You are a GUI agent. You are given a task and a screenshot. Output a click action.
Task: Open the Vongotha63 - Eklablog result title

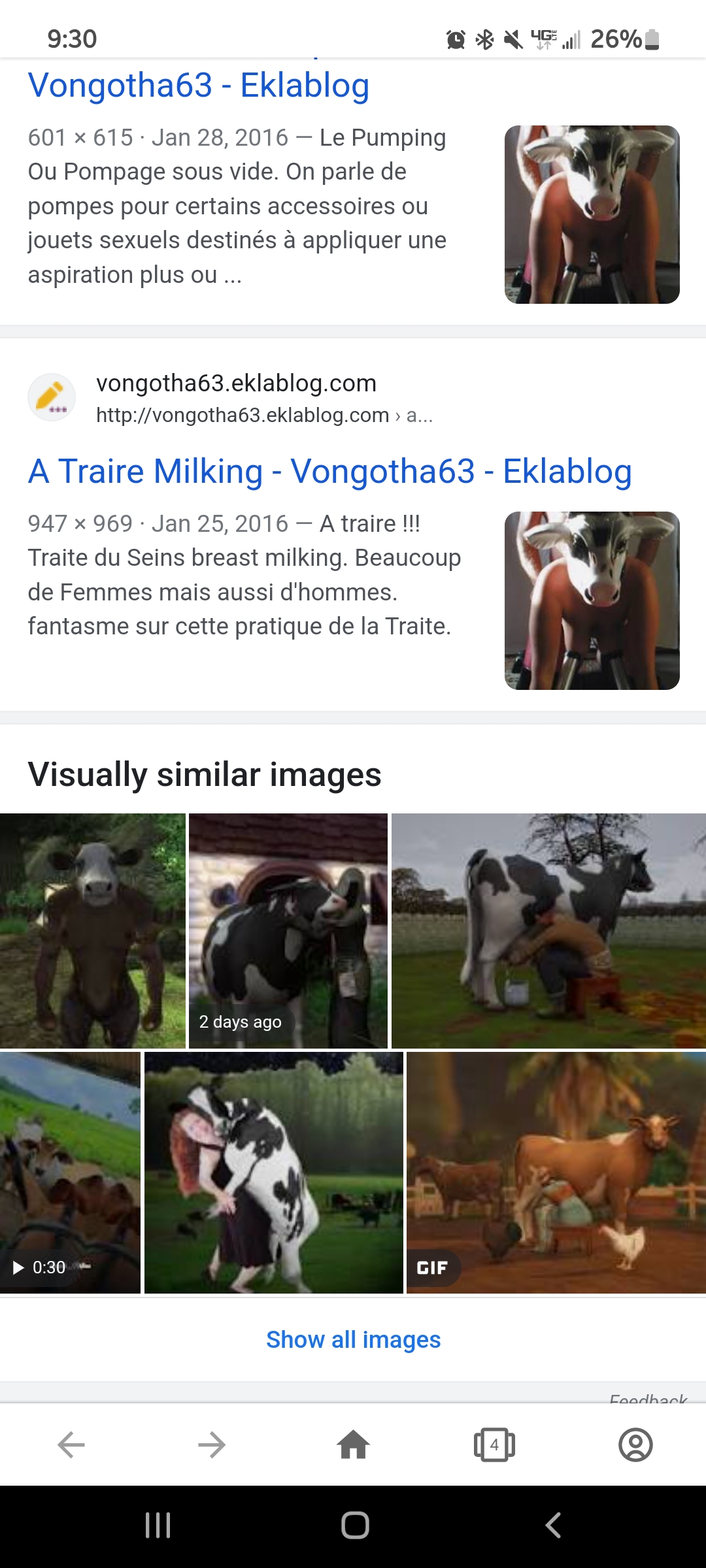point(199,86)
